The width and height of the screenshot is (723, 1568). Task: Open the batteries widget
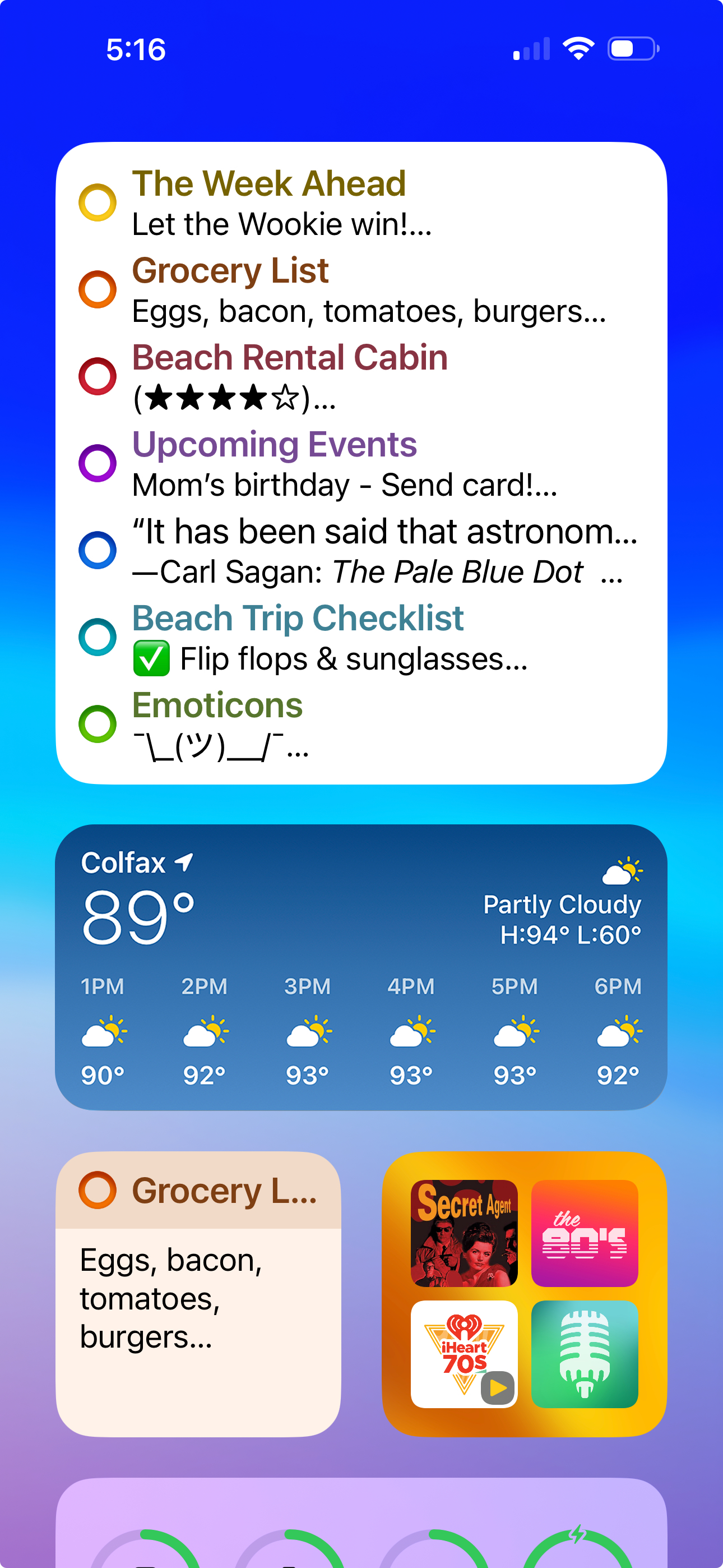[361, 1523]
